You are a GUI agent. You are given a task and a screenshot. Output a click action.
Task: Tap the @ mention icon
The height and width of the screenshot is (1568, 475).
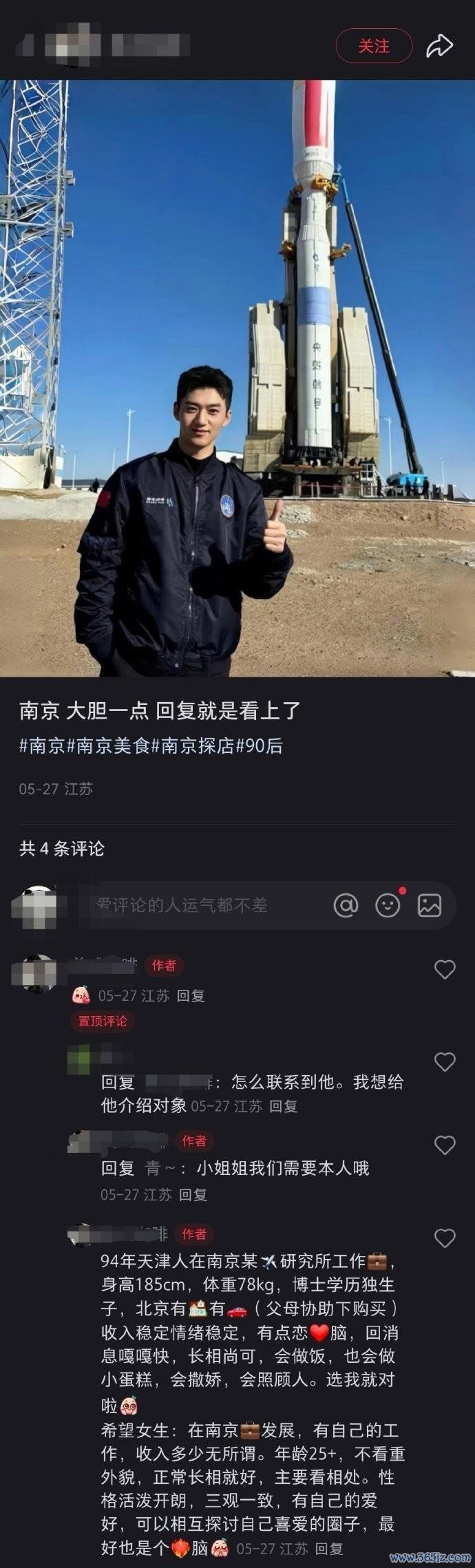[x=346, y=905]
